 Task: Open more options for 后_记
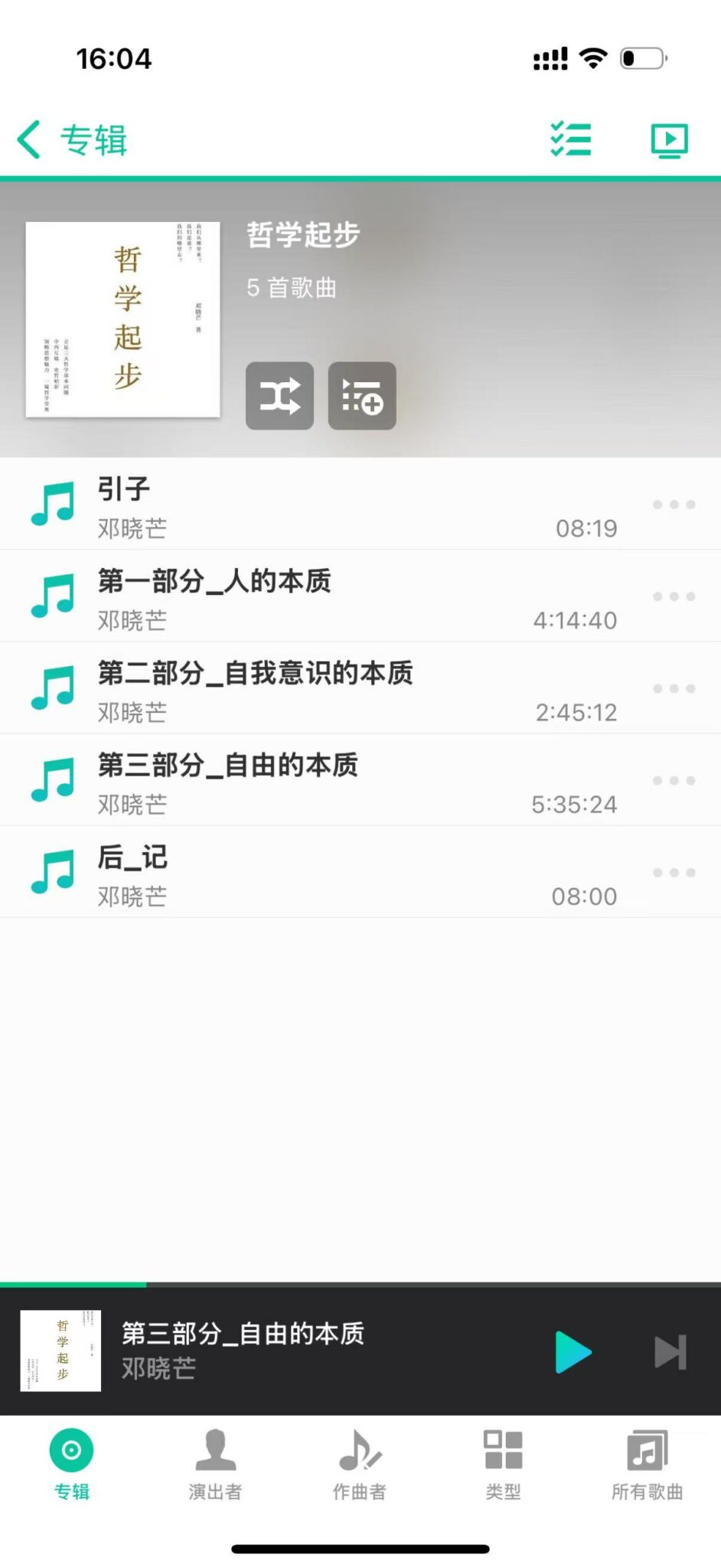674,872
